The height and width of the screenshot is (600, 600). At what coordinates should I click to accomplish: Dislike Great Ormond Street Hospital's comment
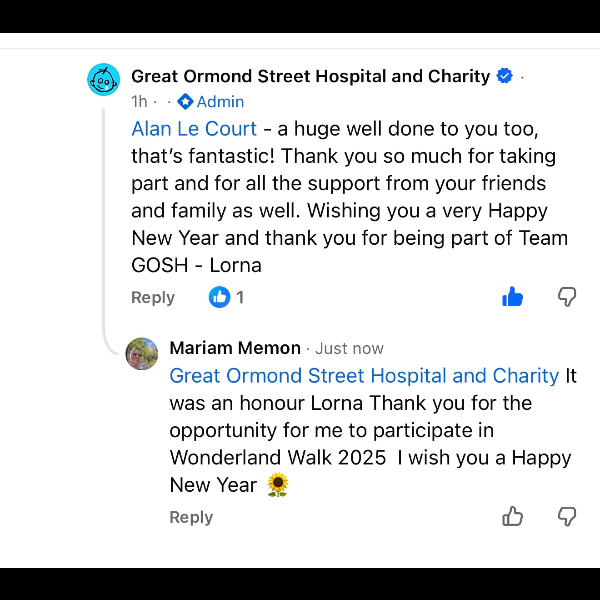tap(567, 296)
